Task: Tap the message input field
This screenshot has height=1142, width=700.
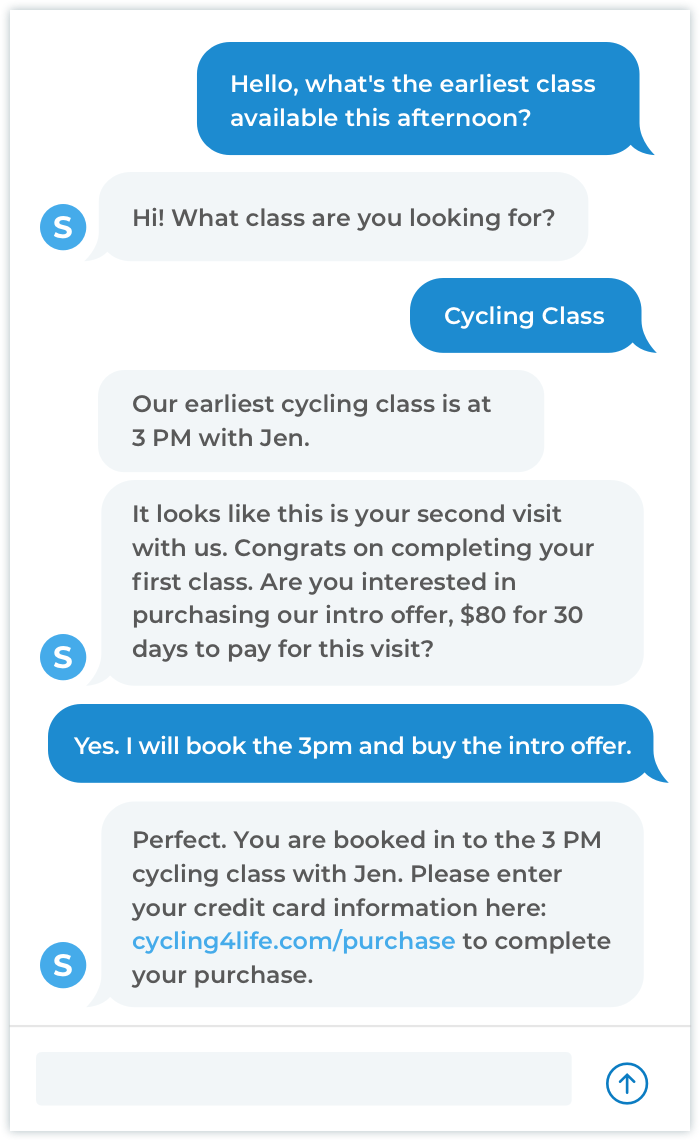Action: coord(304,1079)
